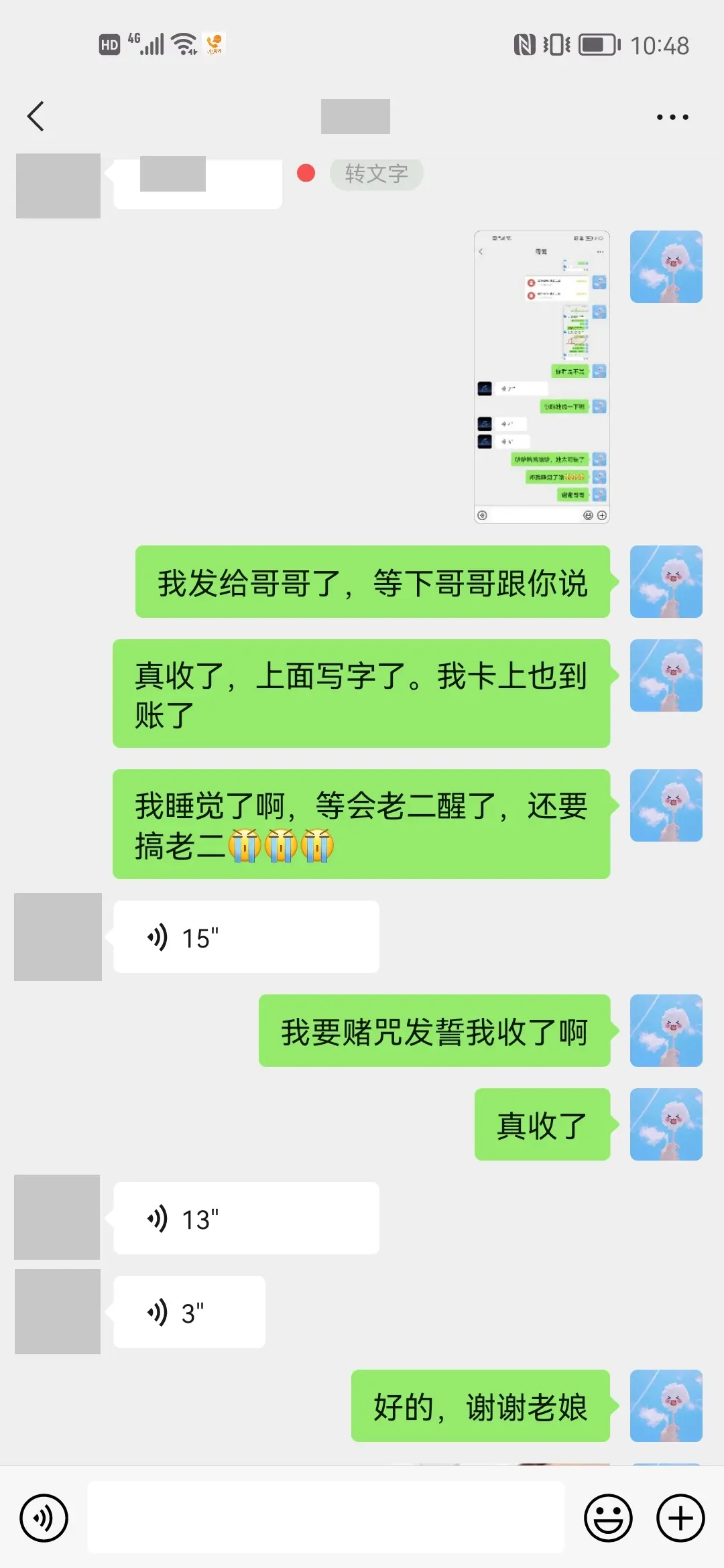Viewport: 724px width, 1568px height.
Task: Switch to voice input mode
Action: 44,1518
